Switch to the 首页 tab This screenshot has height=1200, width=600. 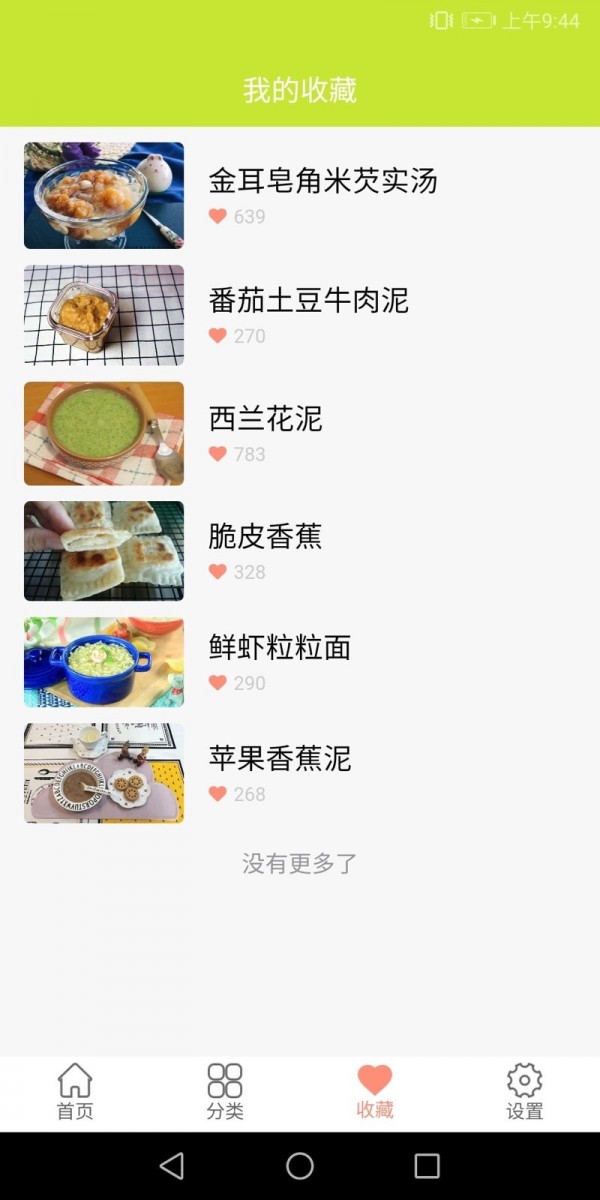[75, 1091]
